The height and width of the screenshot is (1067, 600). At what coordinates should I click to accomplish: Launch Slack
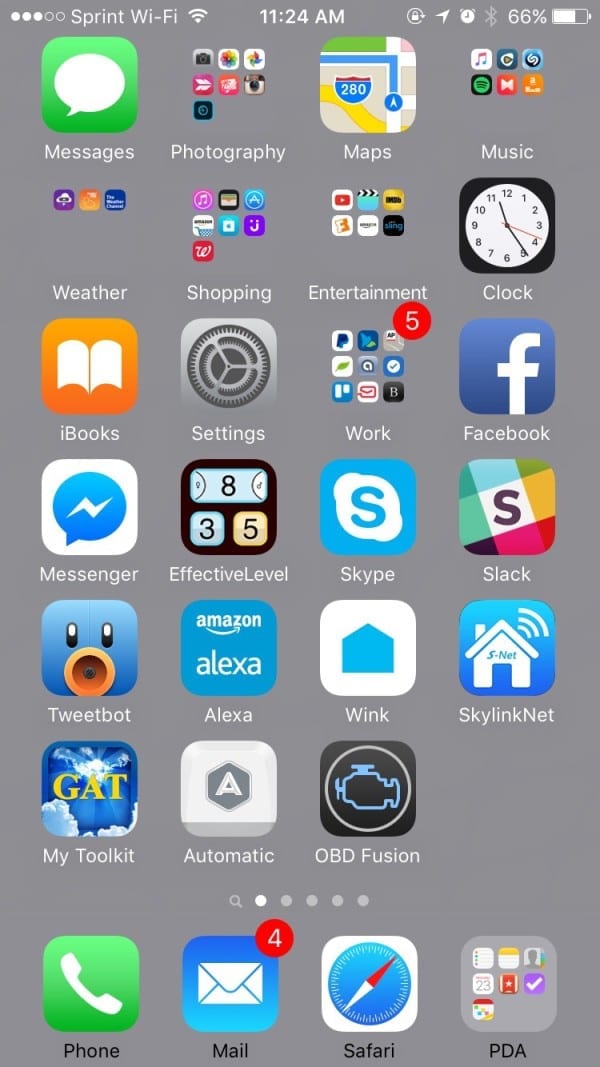(506, 507)
